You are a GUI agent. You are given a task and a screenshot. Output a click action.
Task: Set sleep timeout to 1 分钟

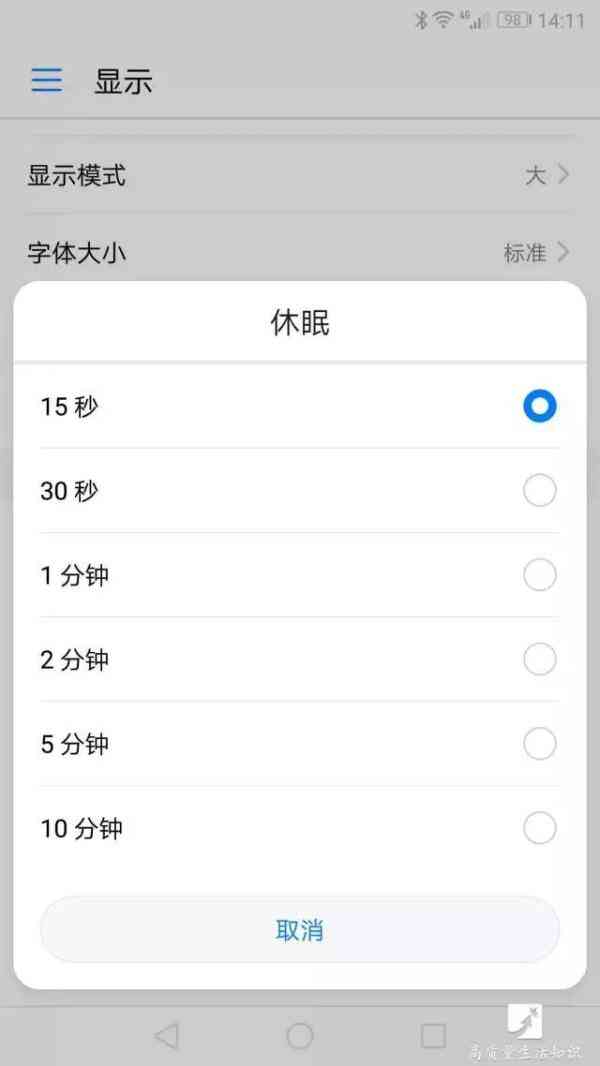(539, 575)
